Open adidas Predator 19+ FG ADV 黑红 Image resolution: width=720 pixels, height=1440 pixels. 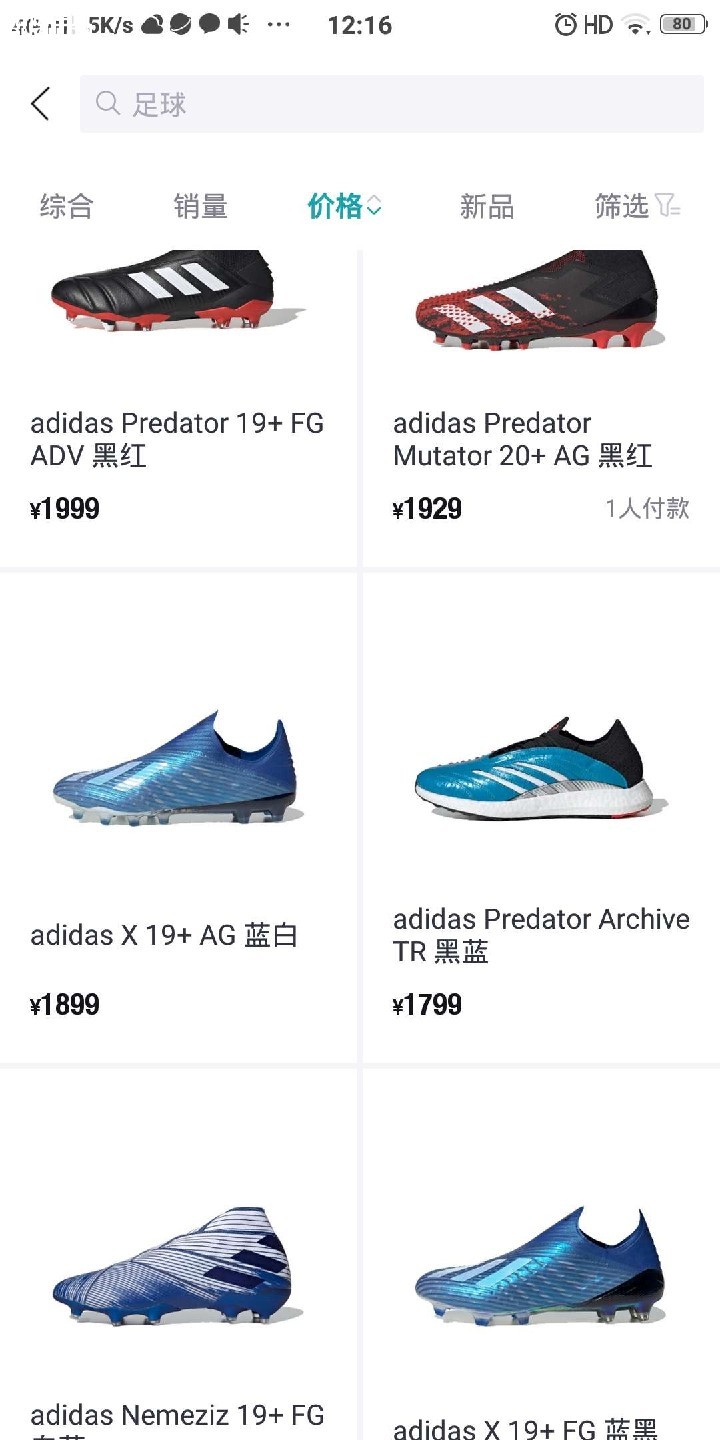point(178,400)
